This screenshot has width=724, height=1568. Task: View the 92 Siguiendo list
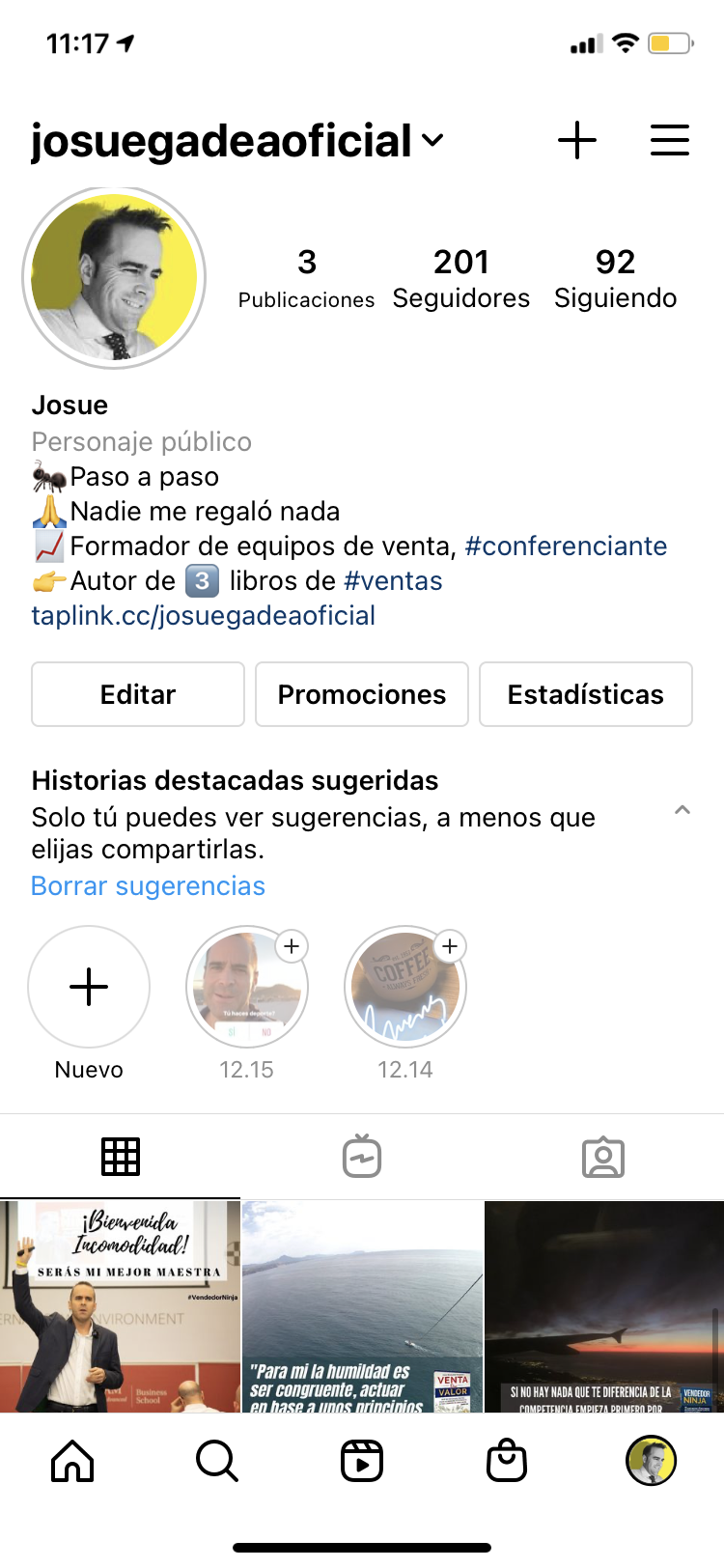615,278
